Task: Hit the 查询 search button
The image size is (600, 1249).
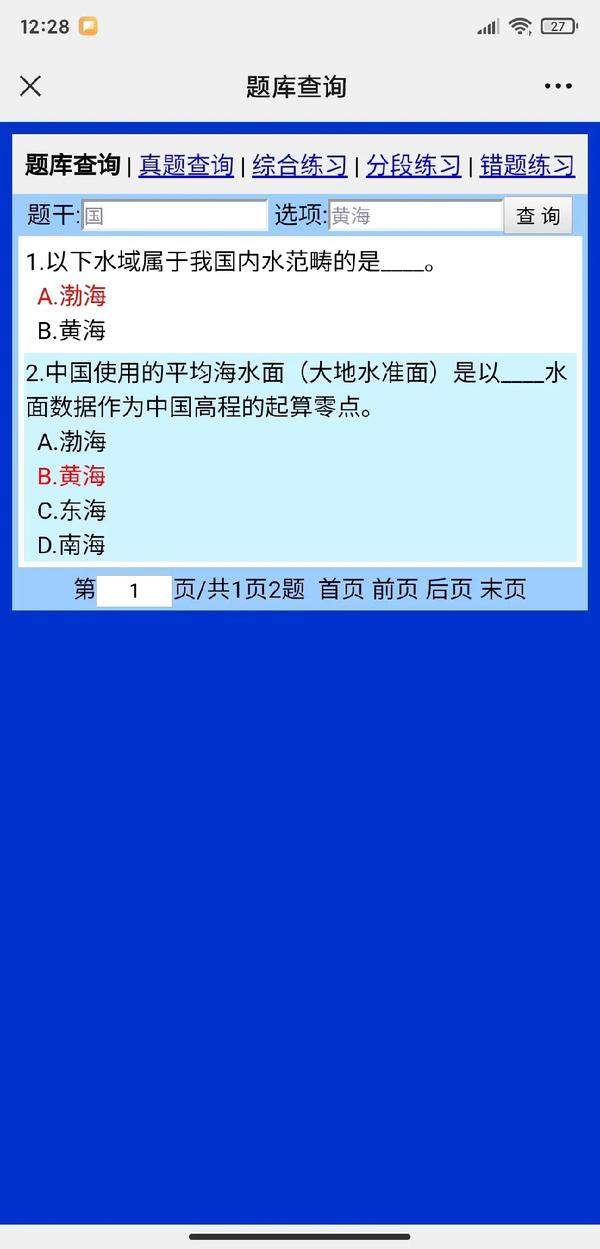Action: tap(538, 215)
